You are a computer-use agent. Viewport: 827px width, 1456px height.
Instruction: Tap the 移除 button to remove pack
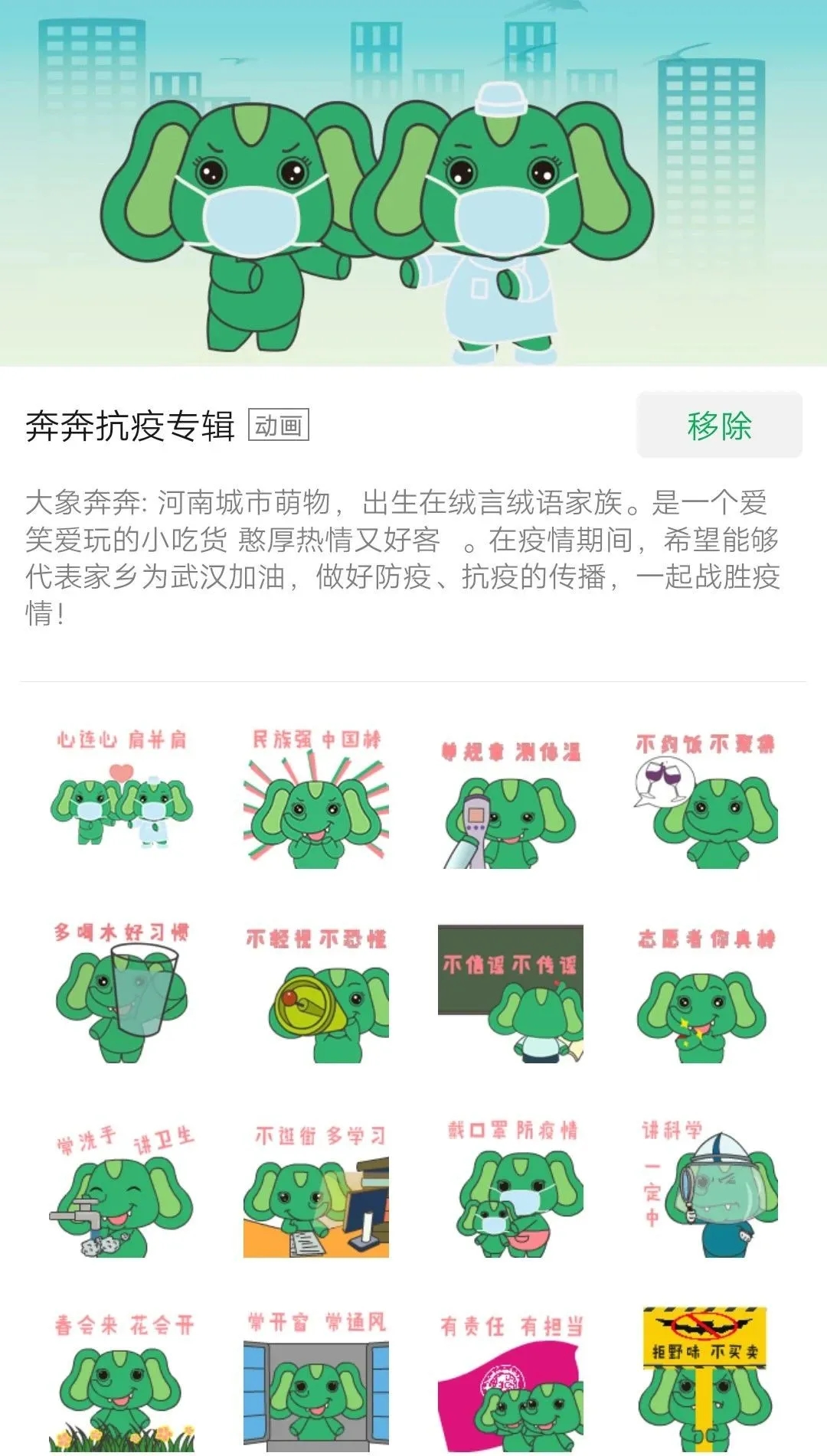point(718,426)
